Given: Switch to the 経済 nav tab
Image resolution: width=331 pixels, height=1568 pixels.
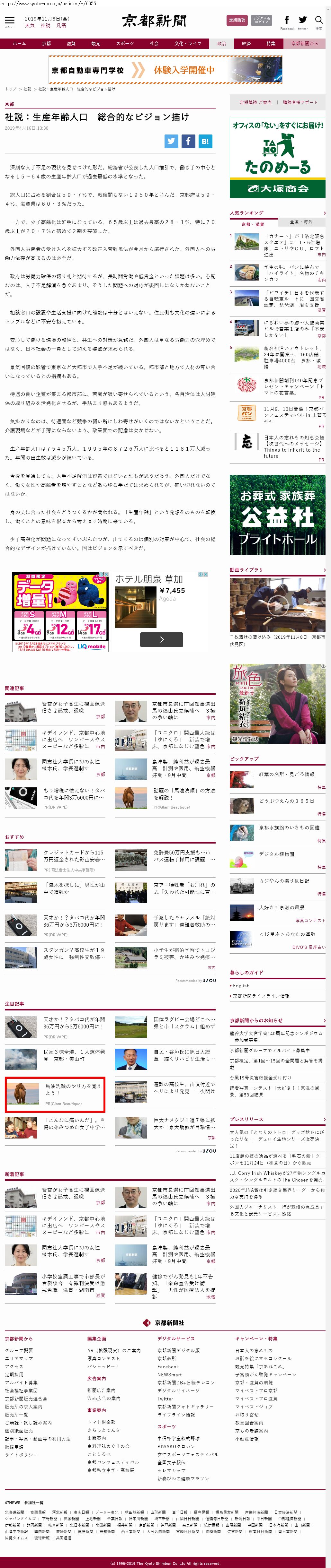Looking at the screenshot, I should coord(246,43).
